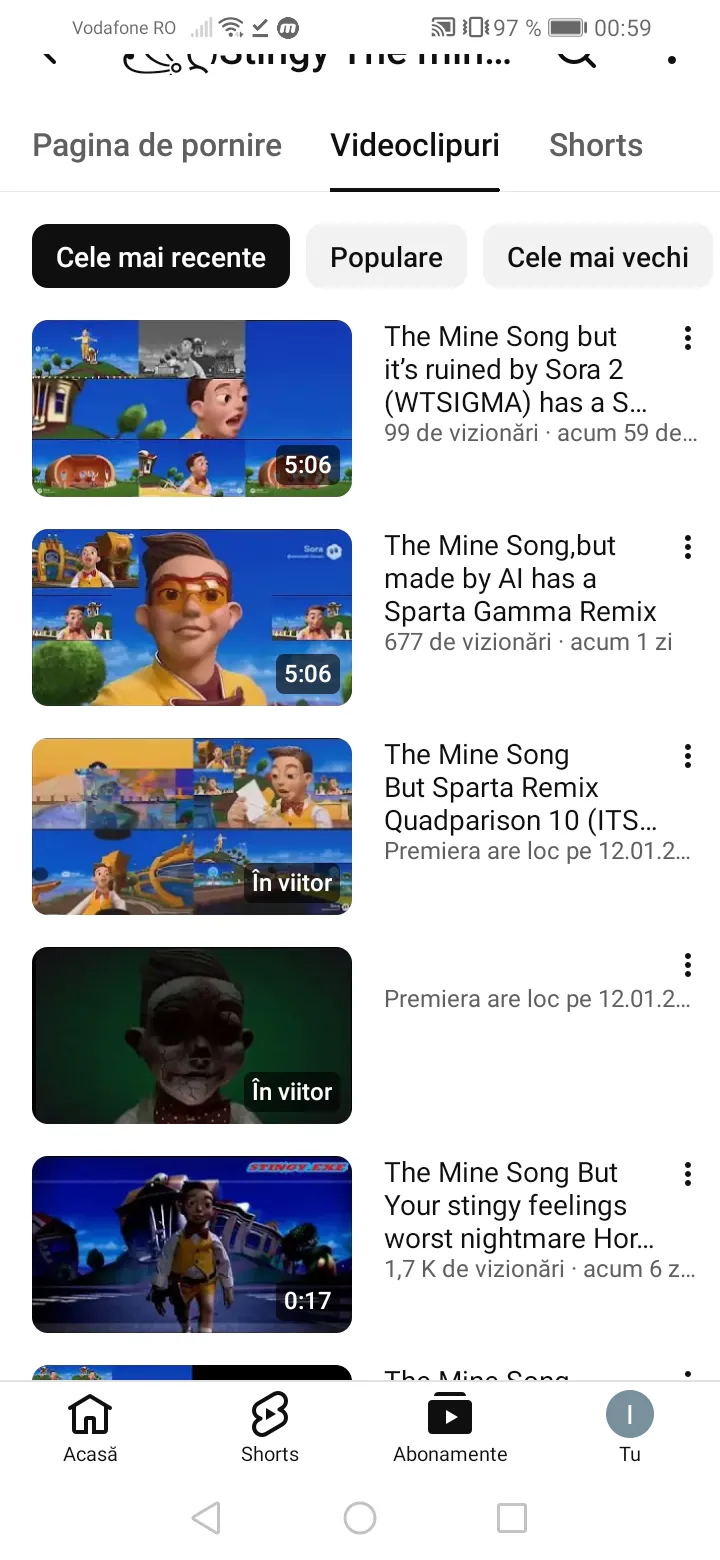Play the Sparta Gamma Remix video
The image size is (720, 1560).
tap(192, 617)
